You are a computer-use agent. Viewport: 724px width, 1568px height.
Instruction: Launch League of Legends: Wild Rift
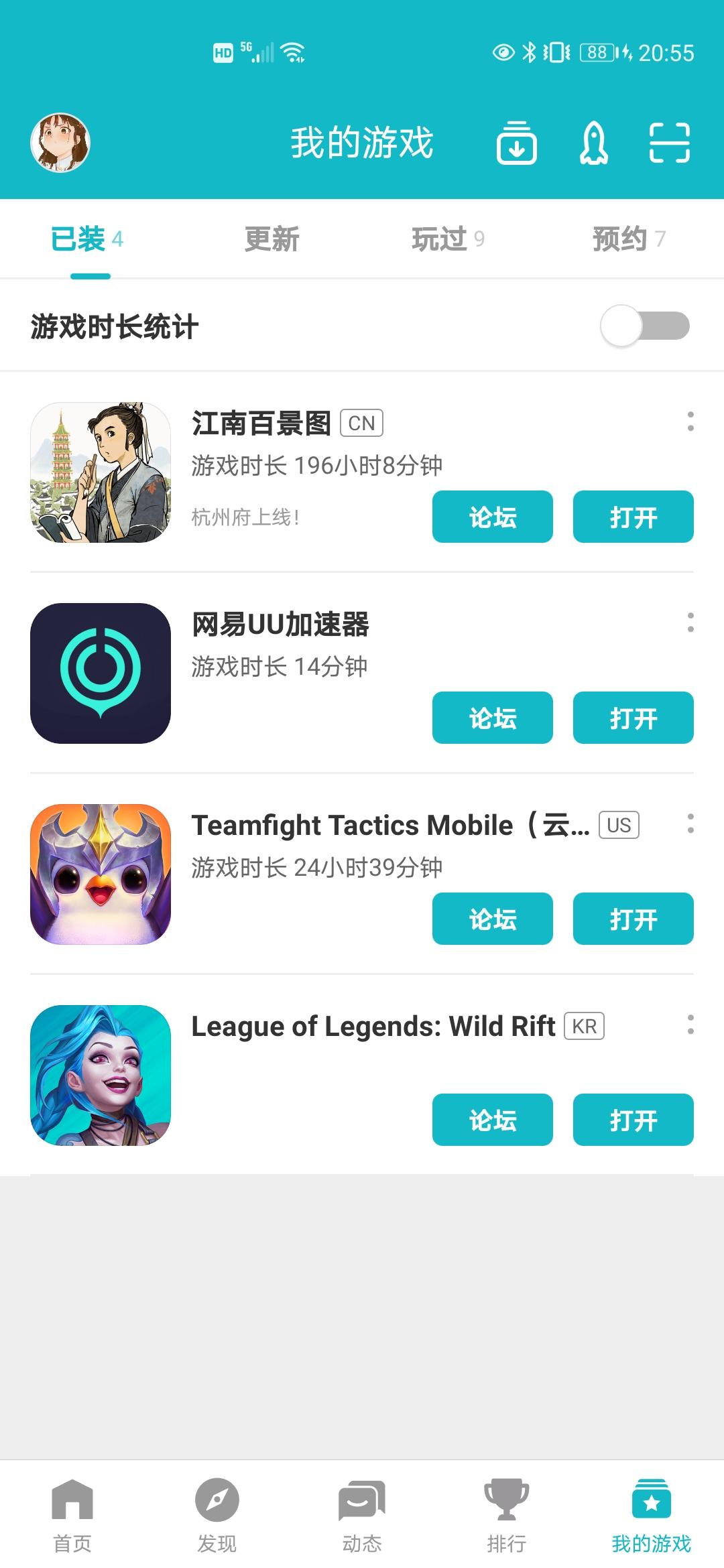633,1120
